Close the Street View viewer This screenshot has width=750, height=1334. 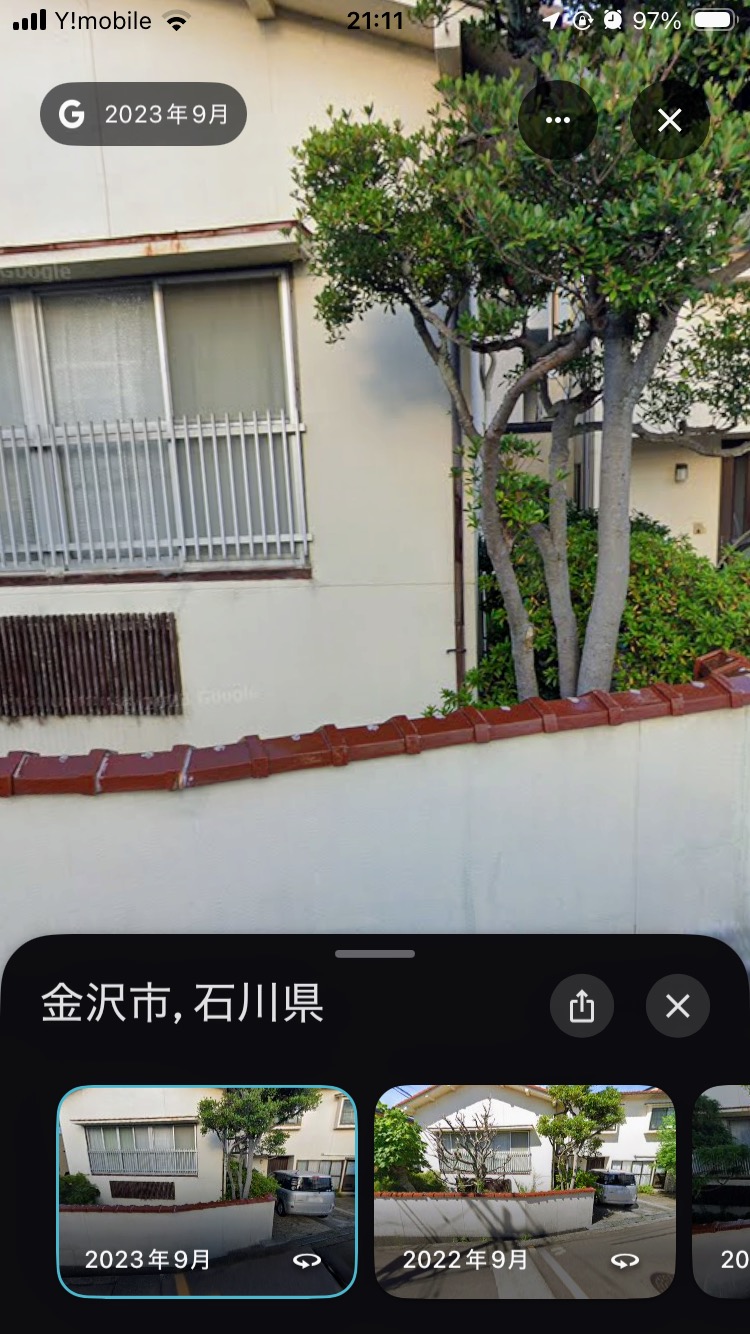point(670,120)
